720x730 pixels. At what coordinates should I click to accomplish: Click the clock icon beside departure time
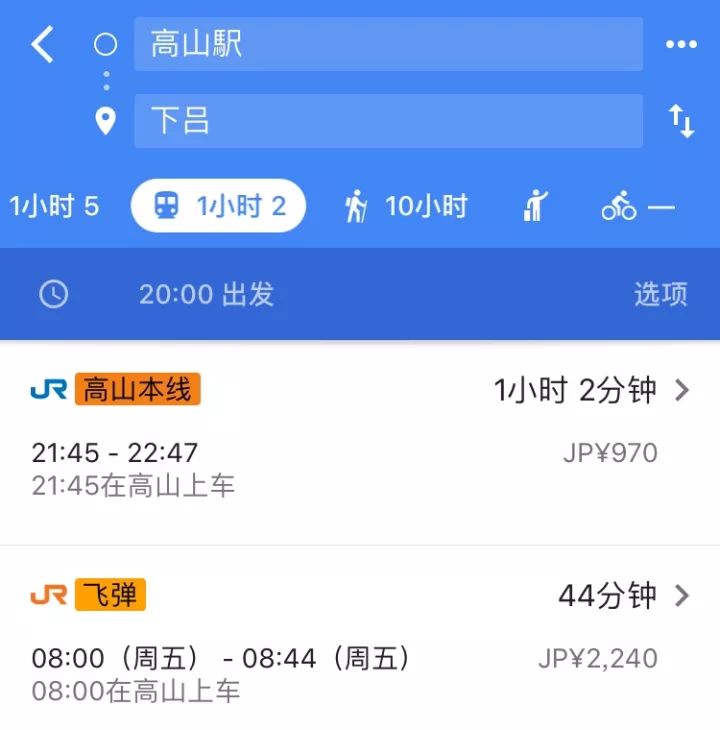(x=52, y=294)
